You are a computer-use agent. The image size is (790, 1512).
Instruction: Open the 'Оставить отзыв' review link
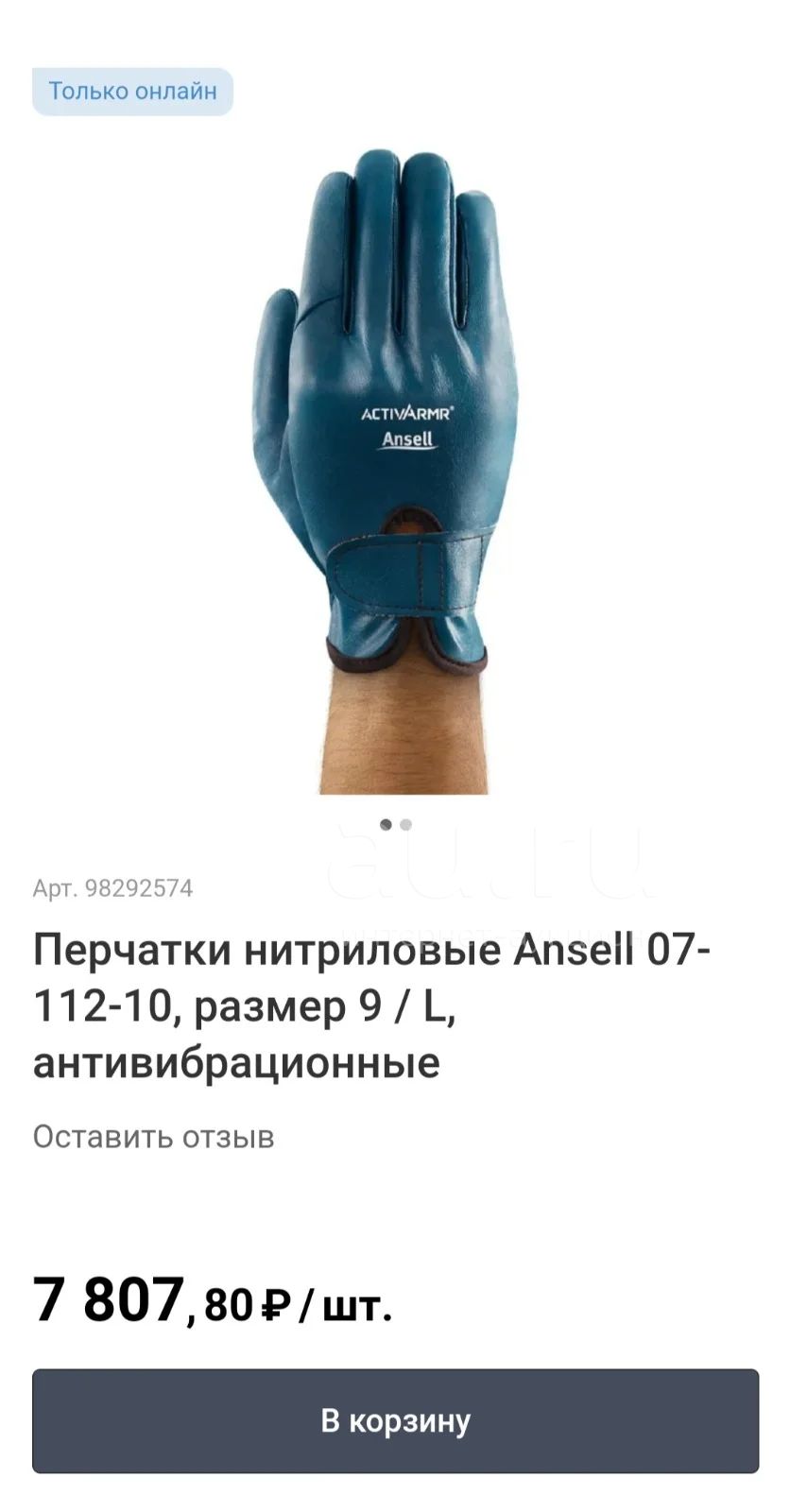tap(153, 1136)
